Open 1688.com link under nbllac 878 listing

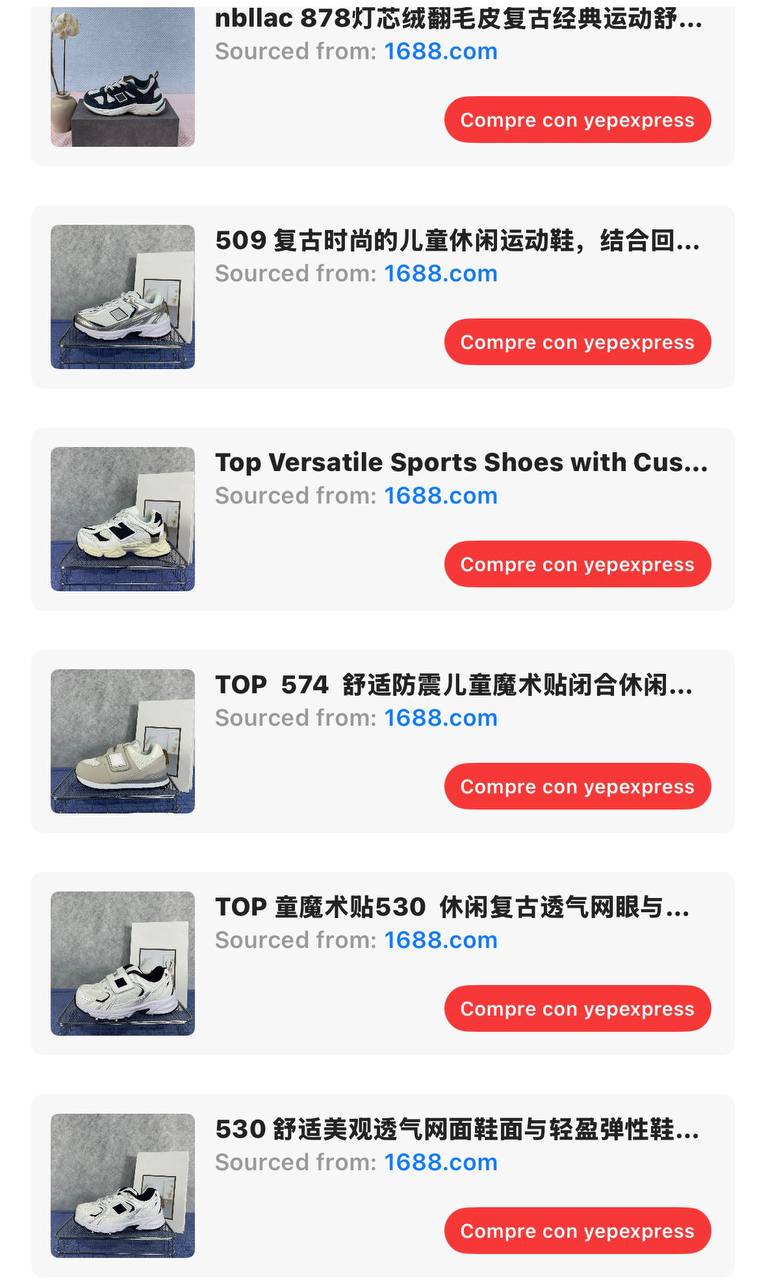[440, 51]
